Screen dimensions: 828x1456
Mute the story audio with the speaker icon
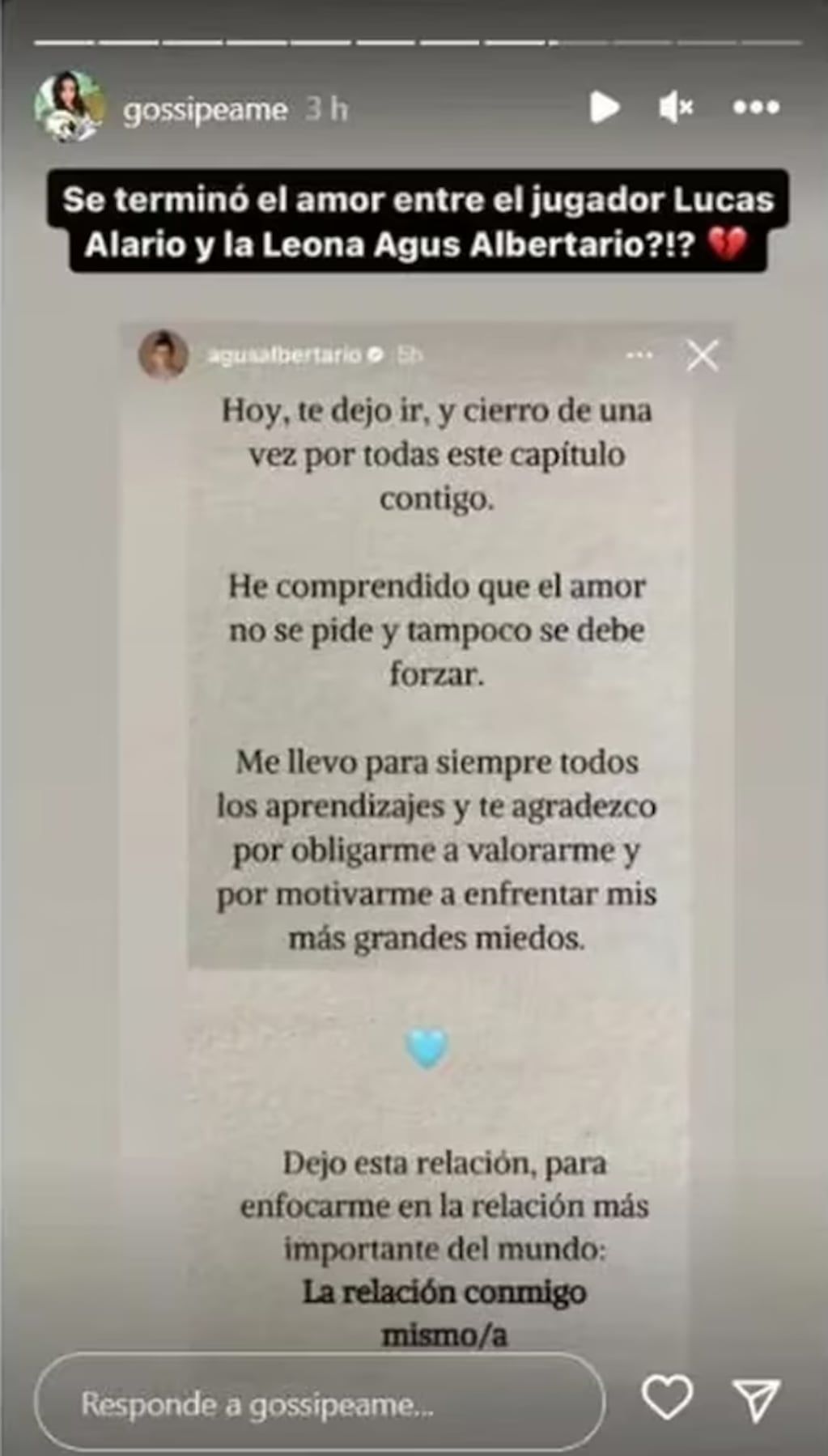(x=678, y=108)
